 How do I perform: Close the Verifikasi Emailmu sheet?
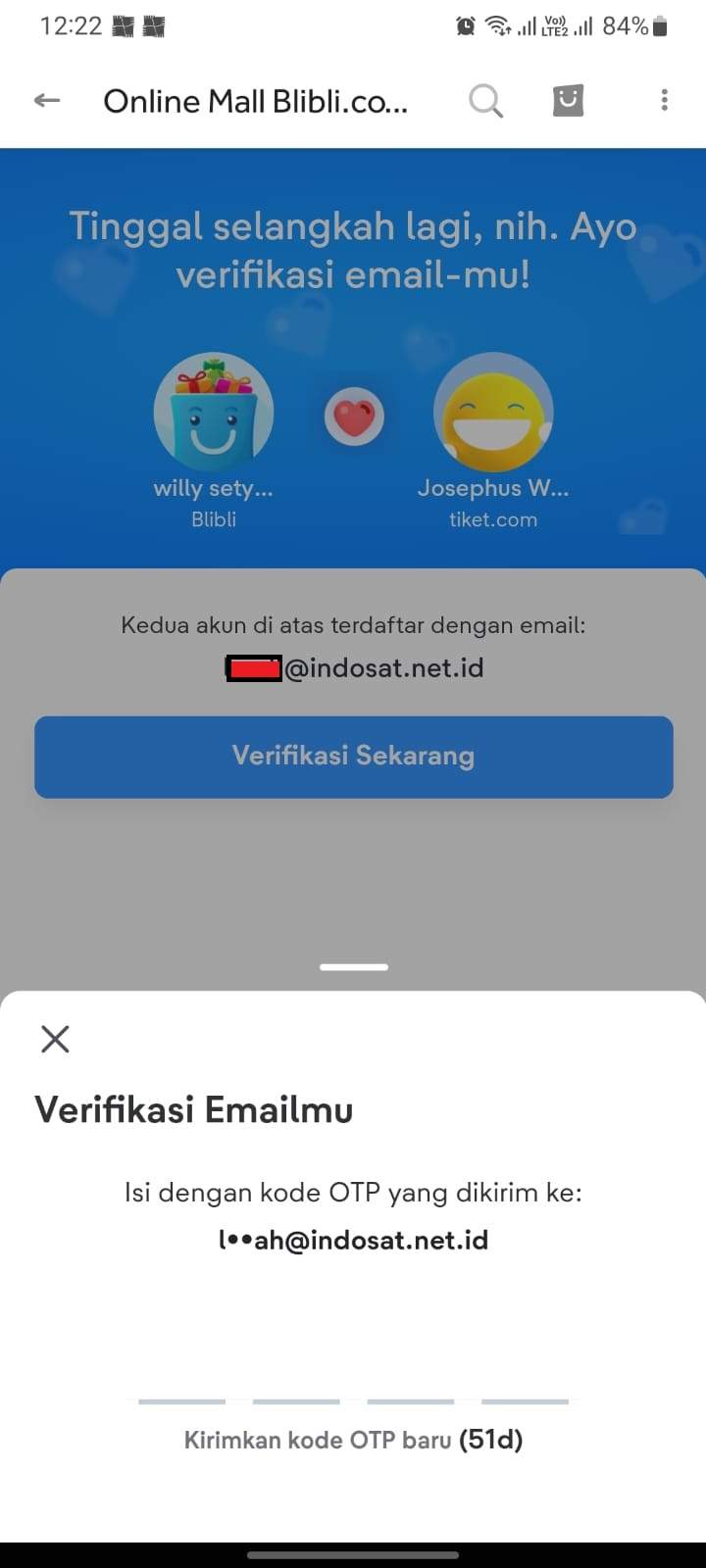pos(55,1039)
